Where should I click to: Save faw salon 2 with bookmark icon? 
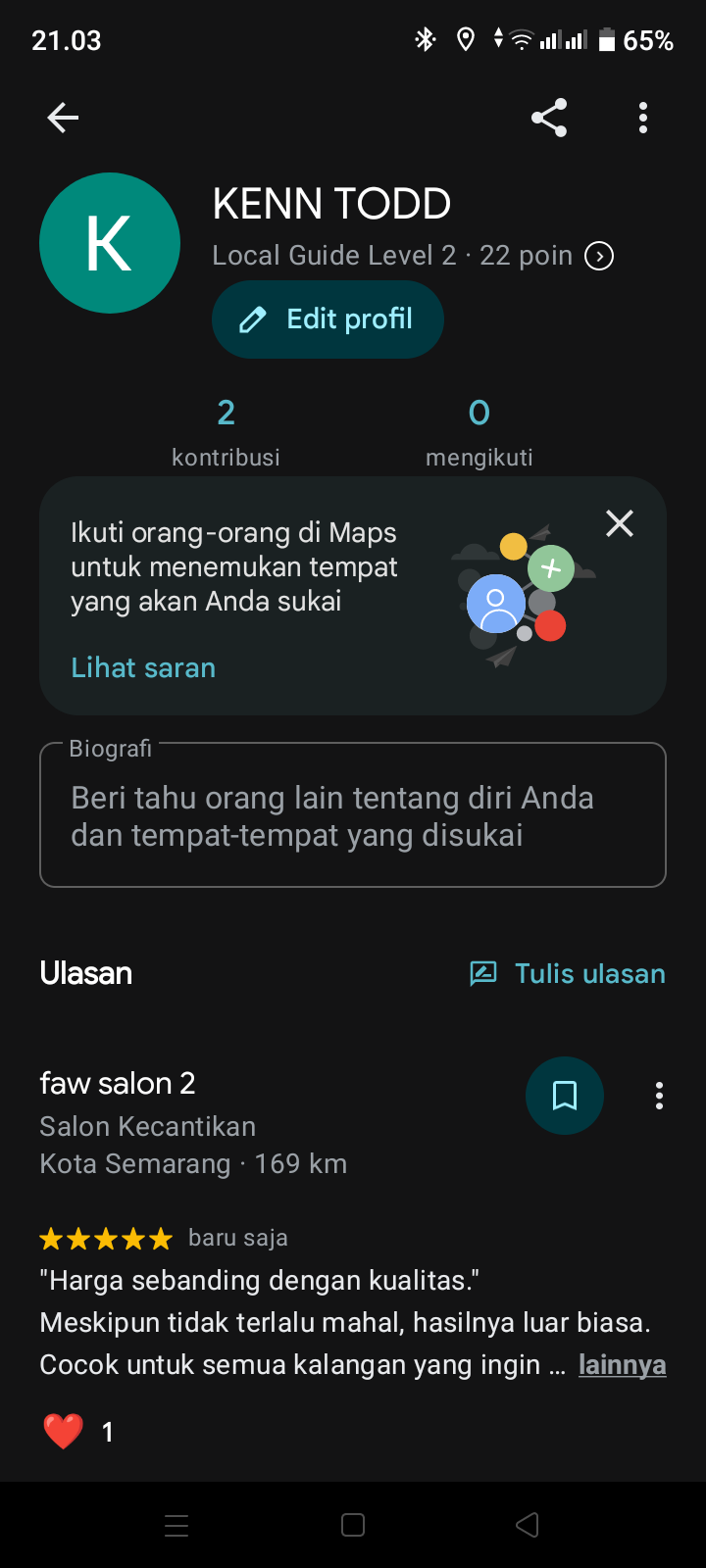[565, 1096]
